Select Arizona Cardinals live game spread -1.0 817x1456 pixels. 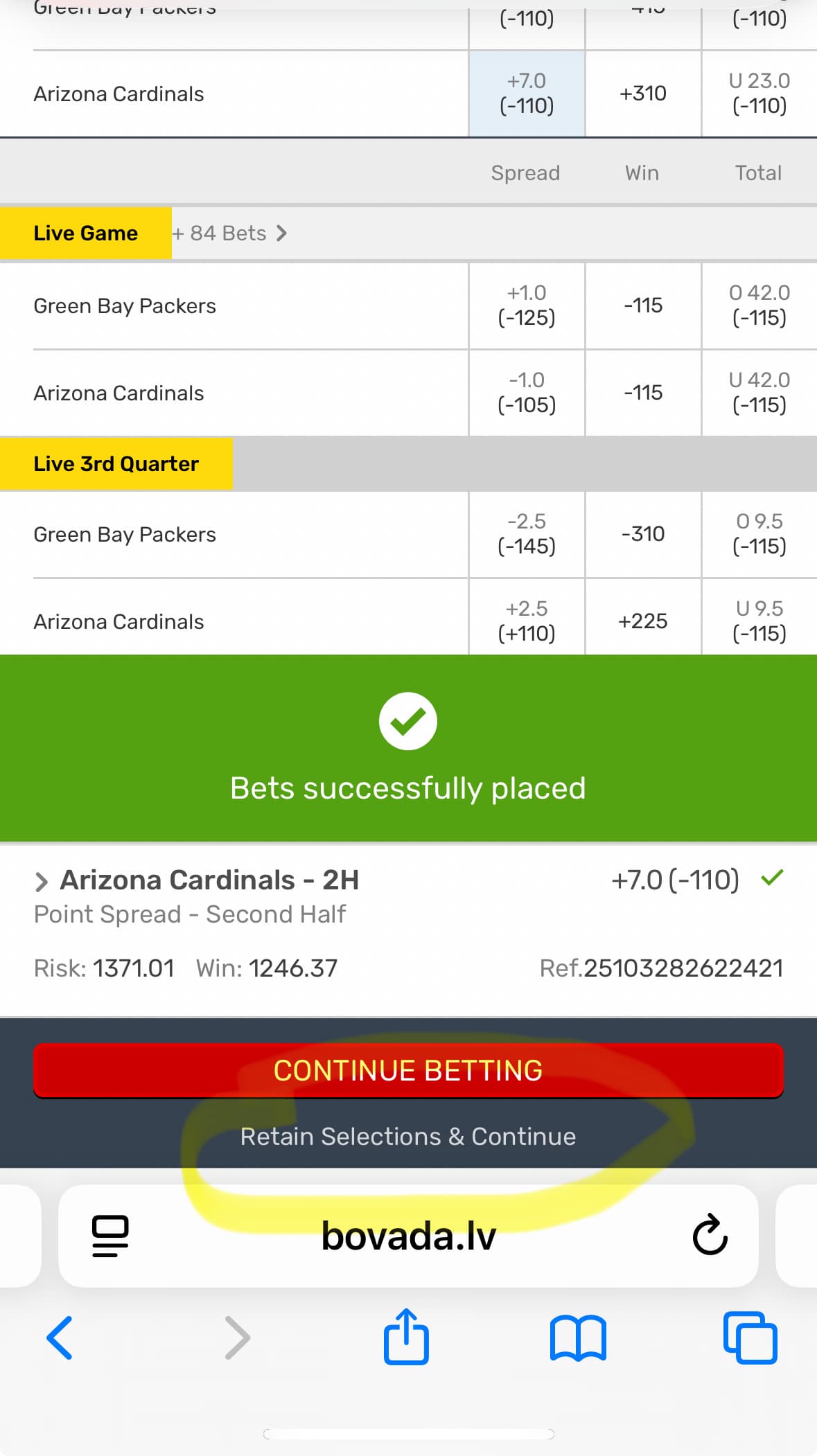tap(527, 393)
